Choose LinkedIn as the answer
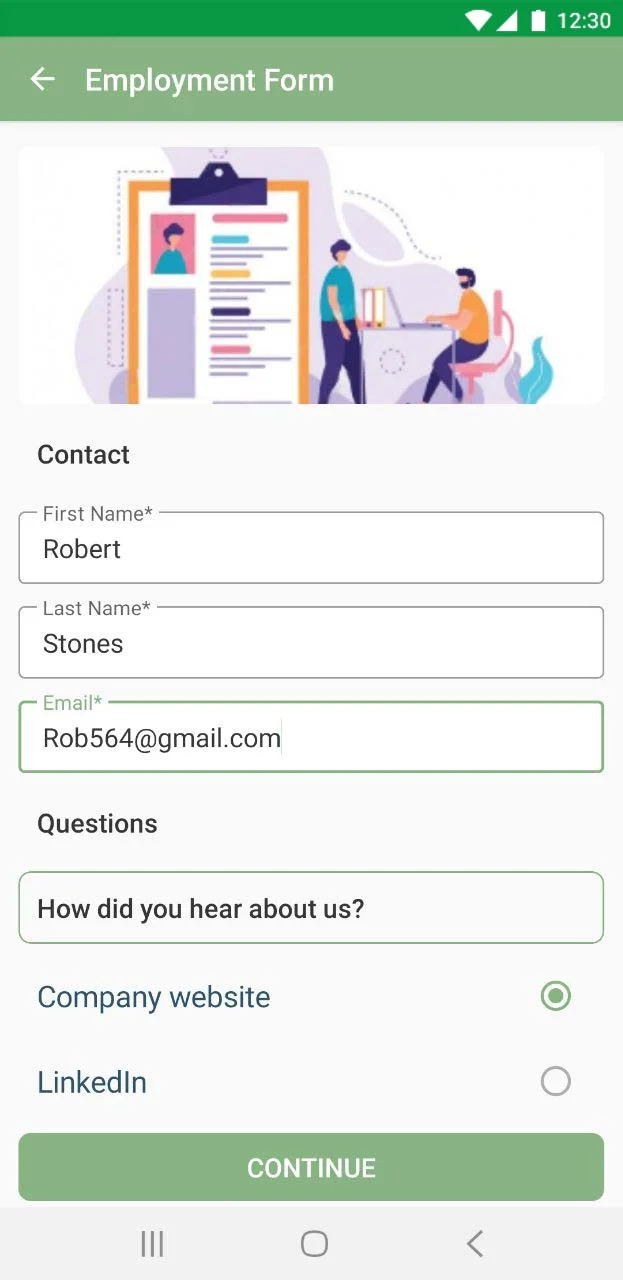 pyautogui.click(x=555, y=1081)
